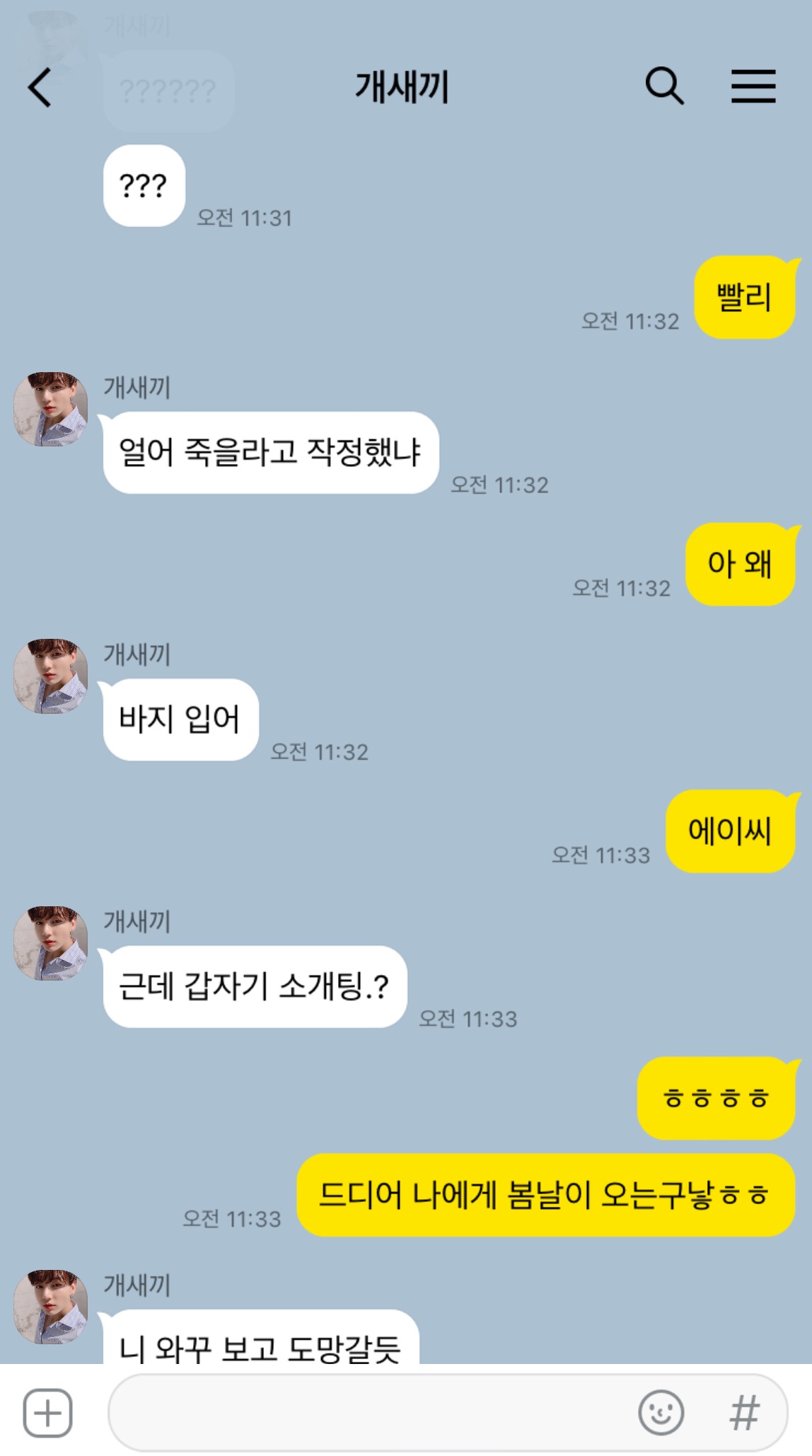Viewport: 812px width, 1456px height.
Task: Focus the message input field
Action: pos(368,1413)
